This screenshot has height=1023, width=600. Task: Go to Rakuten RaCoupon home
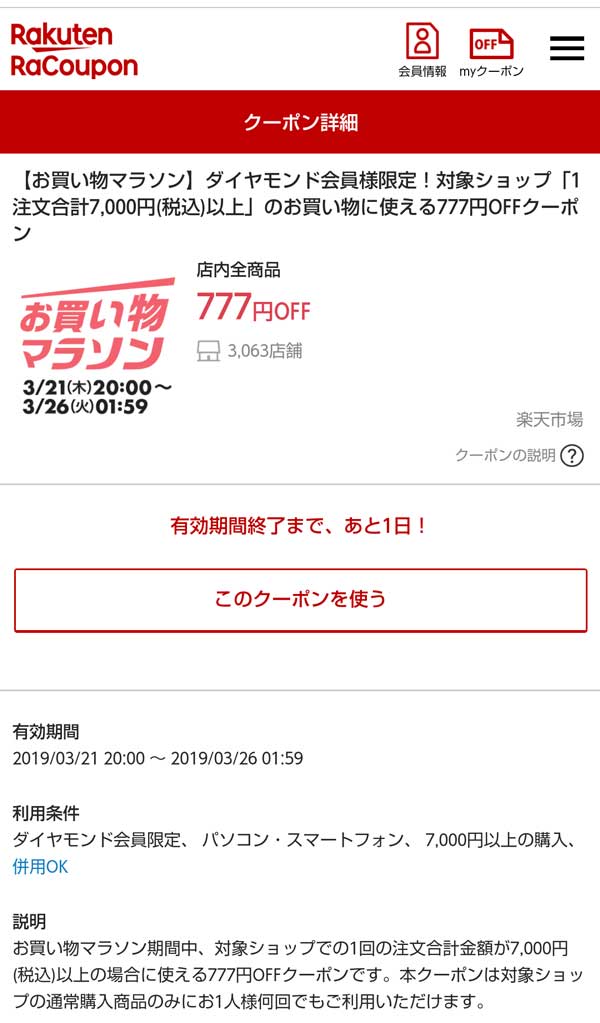(x=74, y=50)
